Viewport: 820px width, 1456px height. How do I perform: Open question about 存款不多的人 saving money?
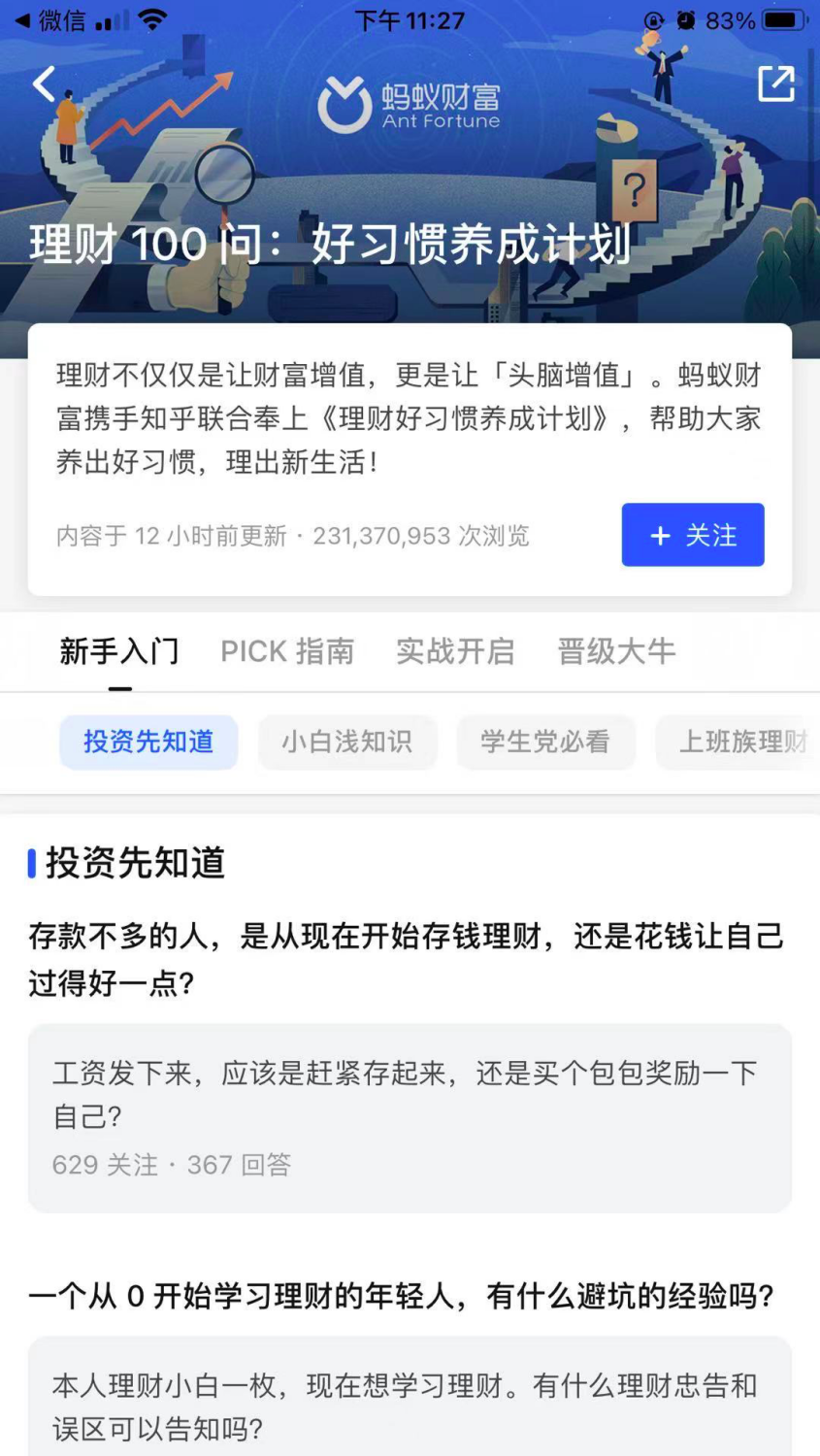(406, 959)
